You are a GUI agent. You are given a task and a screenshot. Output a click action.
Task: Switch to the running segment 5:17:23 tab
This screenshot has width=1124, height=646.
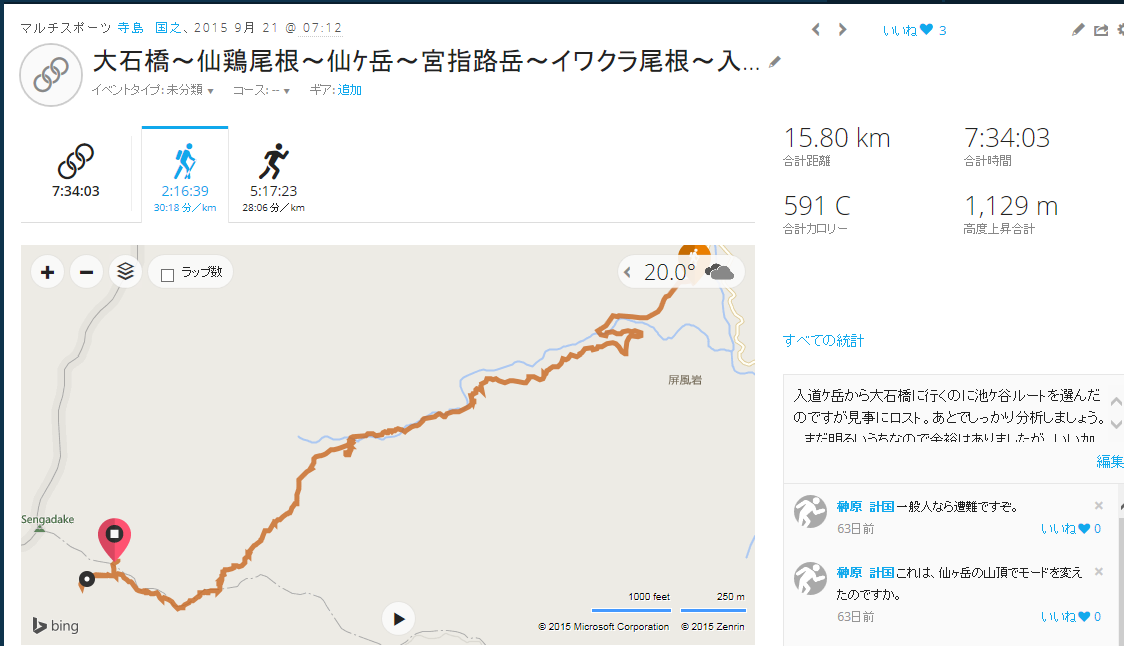point(273,174)
